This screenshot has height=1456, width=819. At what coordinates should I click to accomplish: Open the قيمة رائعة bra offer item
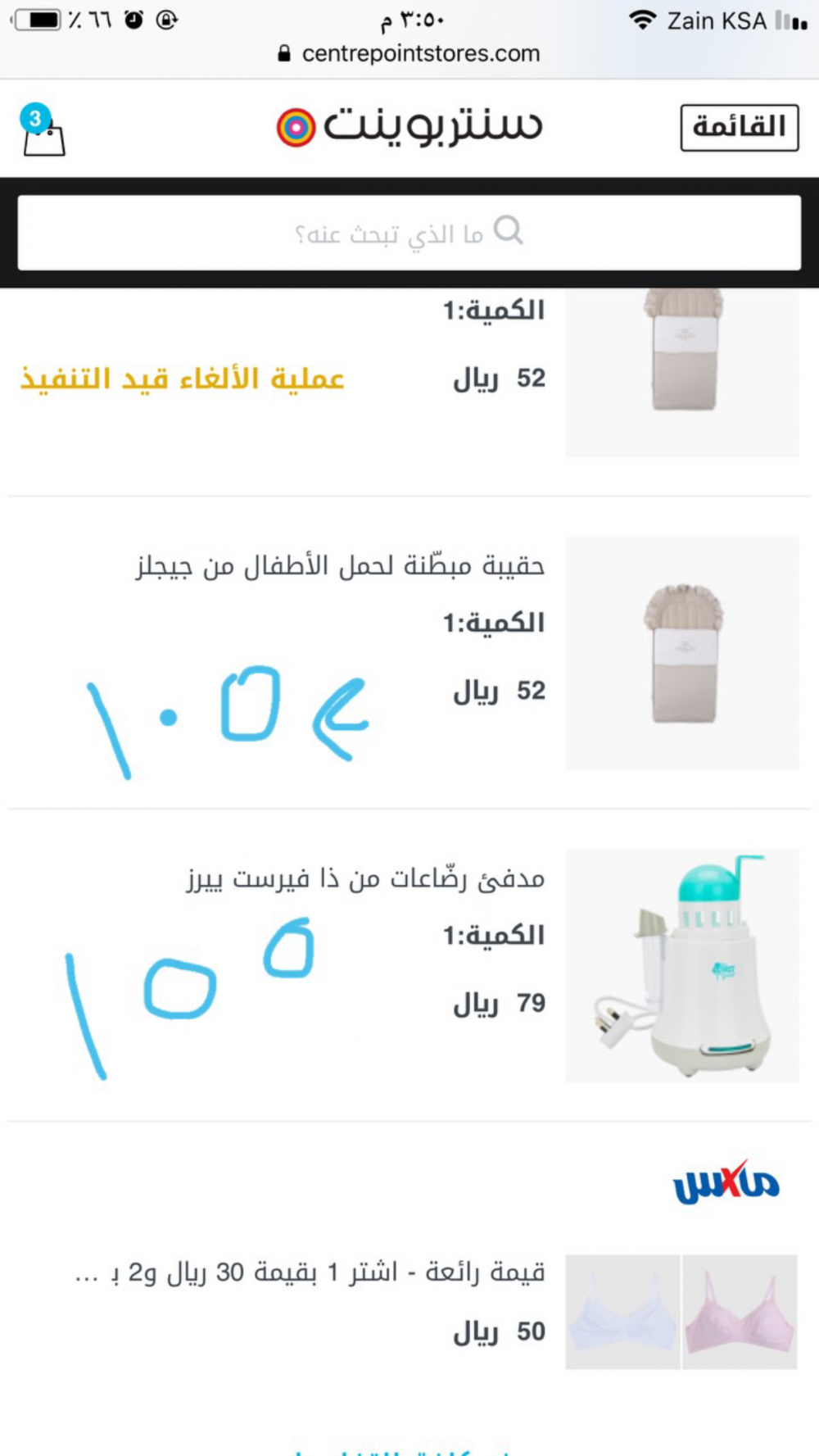point(310,1272)
